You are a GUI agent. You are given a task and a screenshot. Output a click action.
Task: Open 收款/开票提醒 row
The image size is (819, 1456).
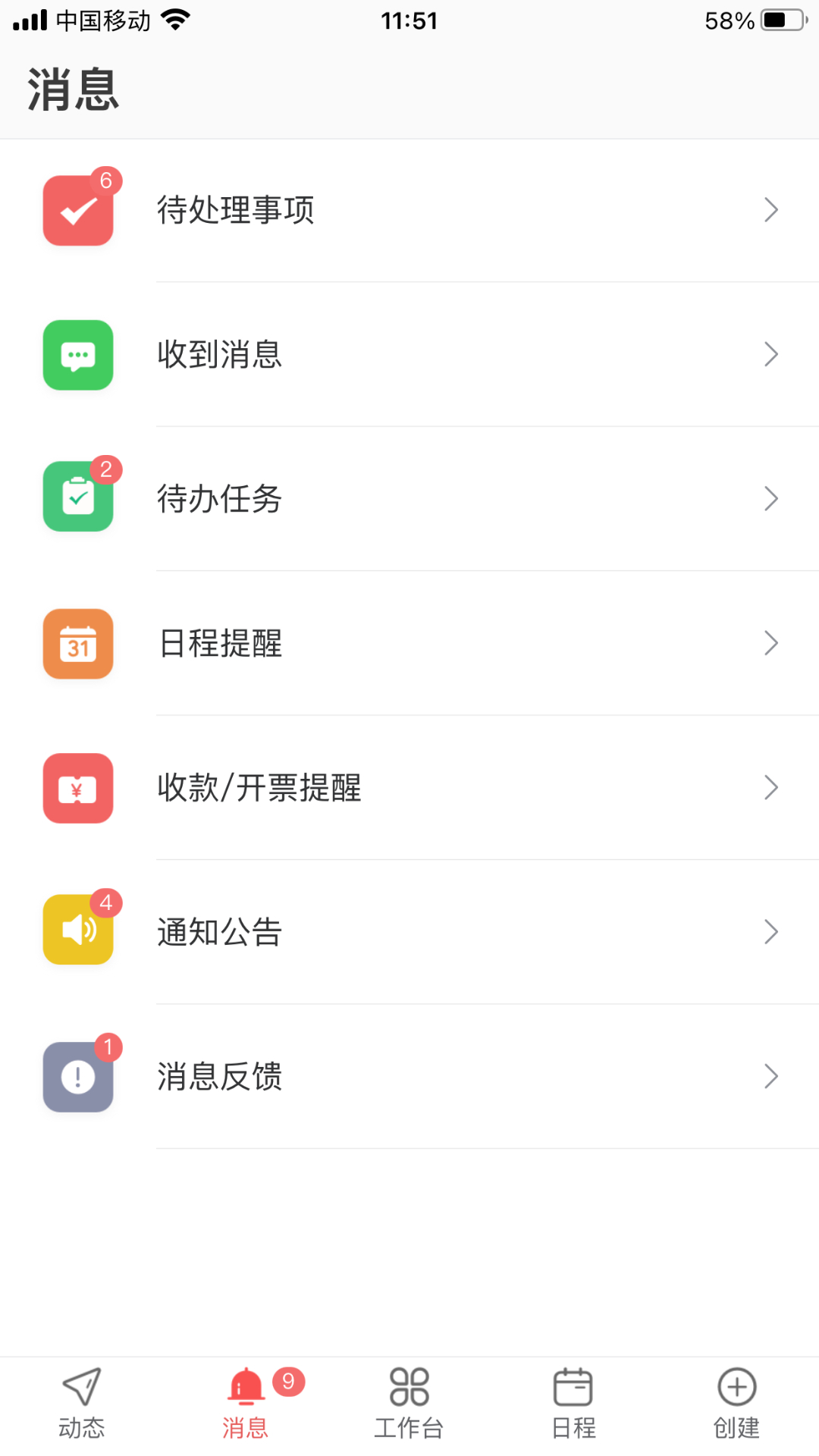(x=409, y=787)
